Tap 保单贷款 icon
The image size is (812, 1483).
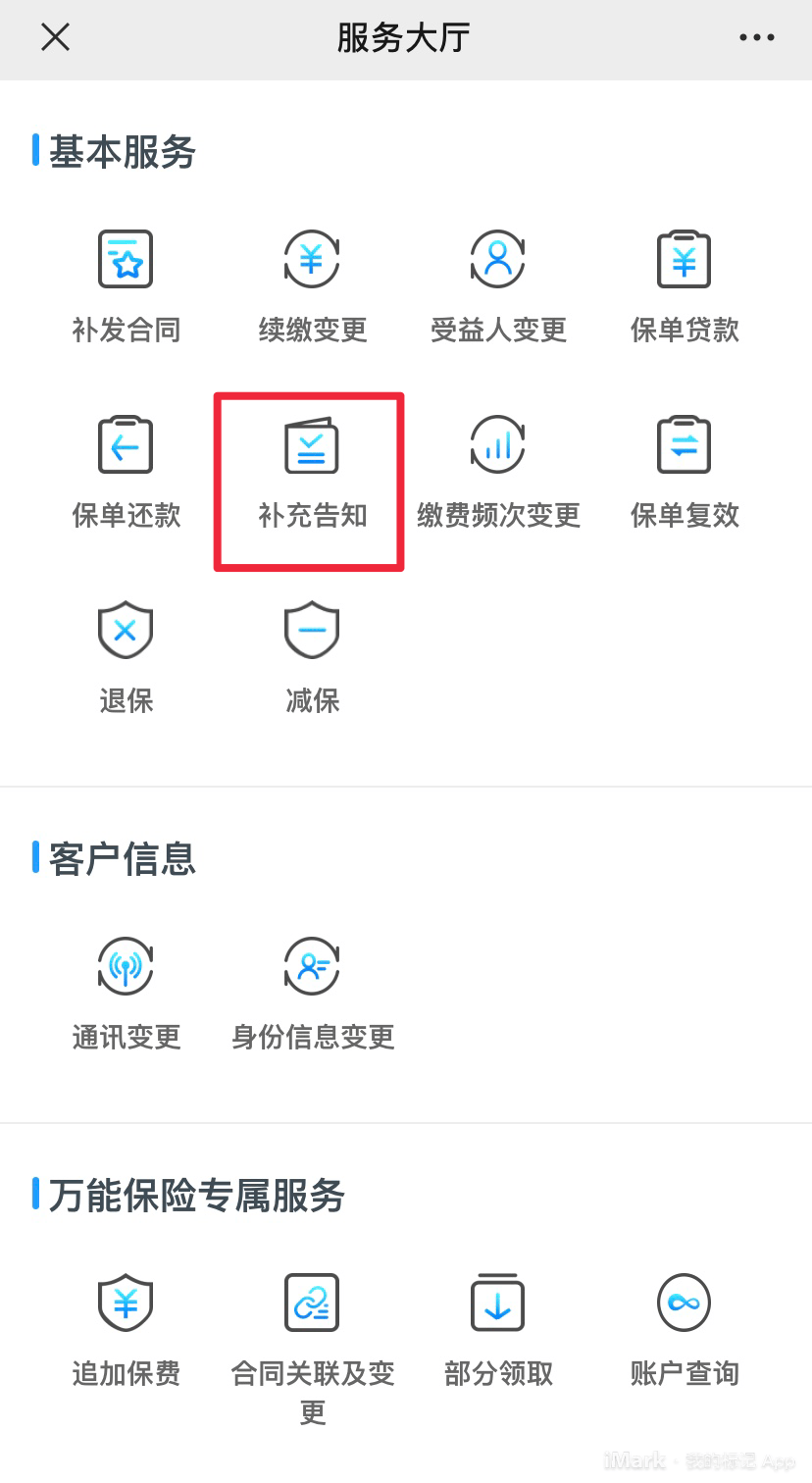[685, 284]
